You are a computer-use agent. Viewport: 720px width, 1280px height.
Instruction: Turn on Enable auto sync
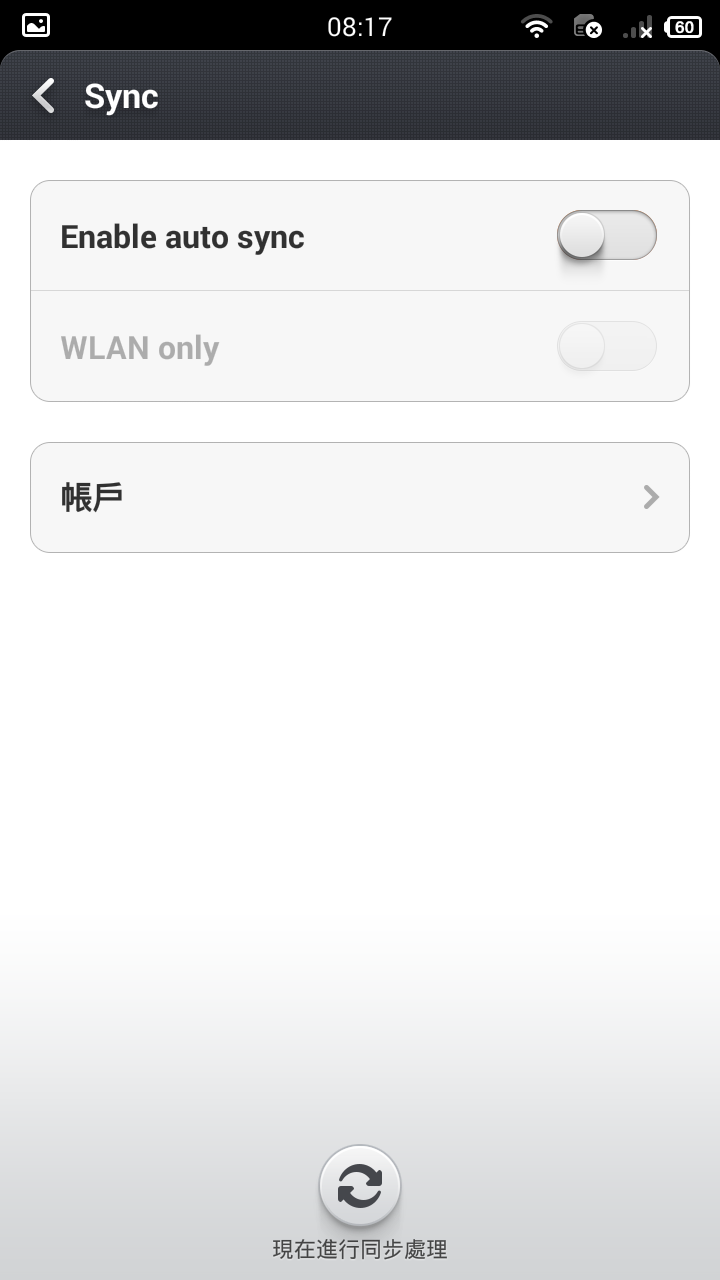pyautogui.click(x=606, y=236)
